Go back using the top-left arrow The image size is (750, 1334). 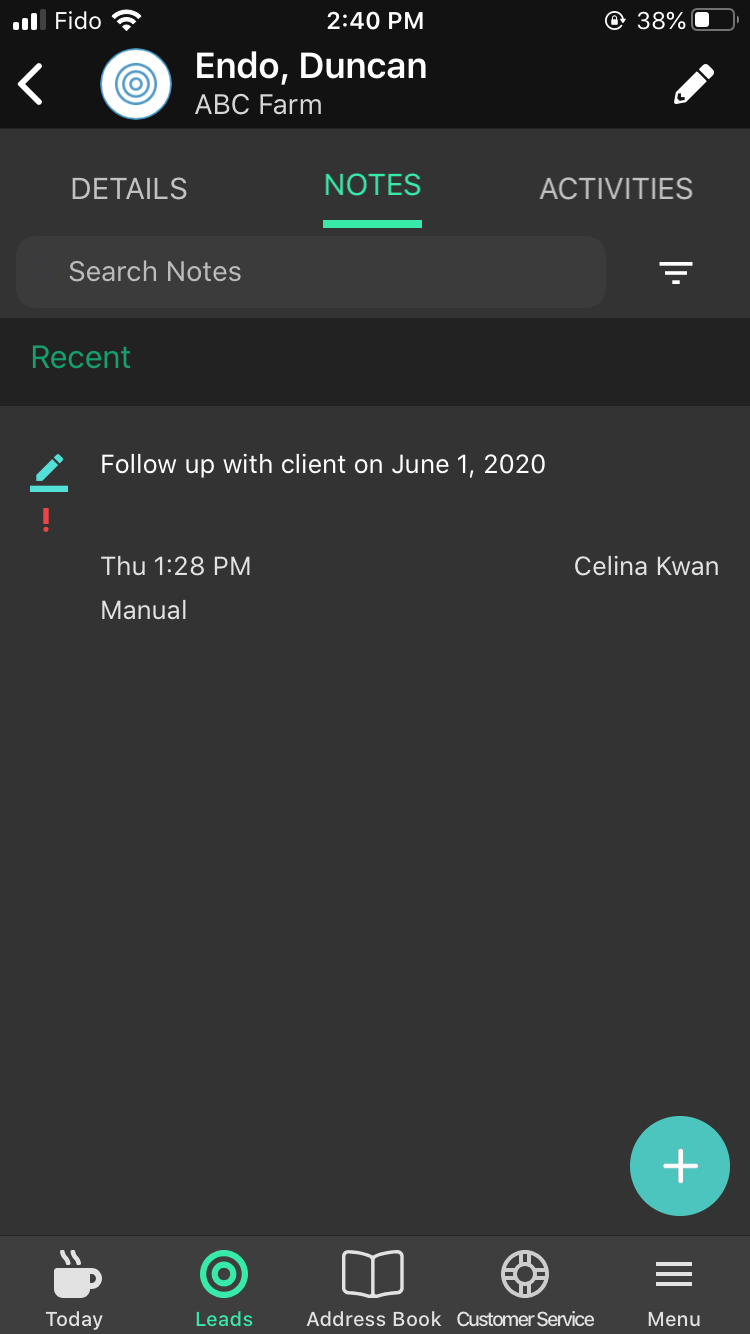(31, 84)
